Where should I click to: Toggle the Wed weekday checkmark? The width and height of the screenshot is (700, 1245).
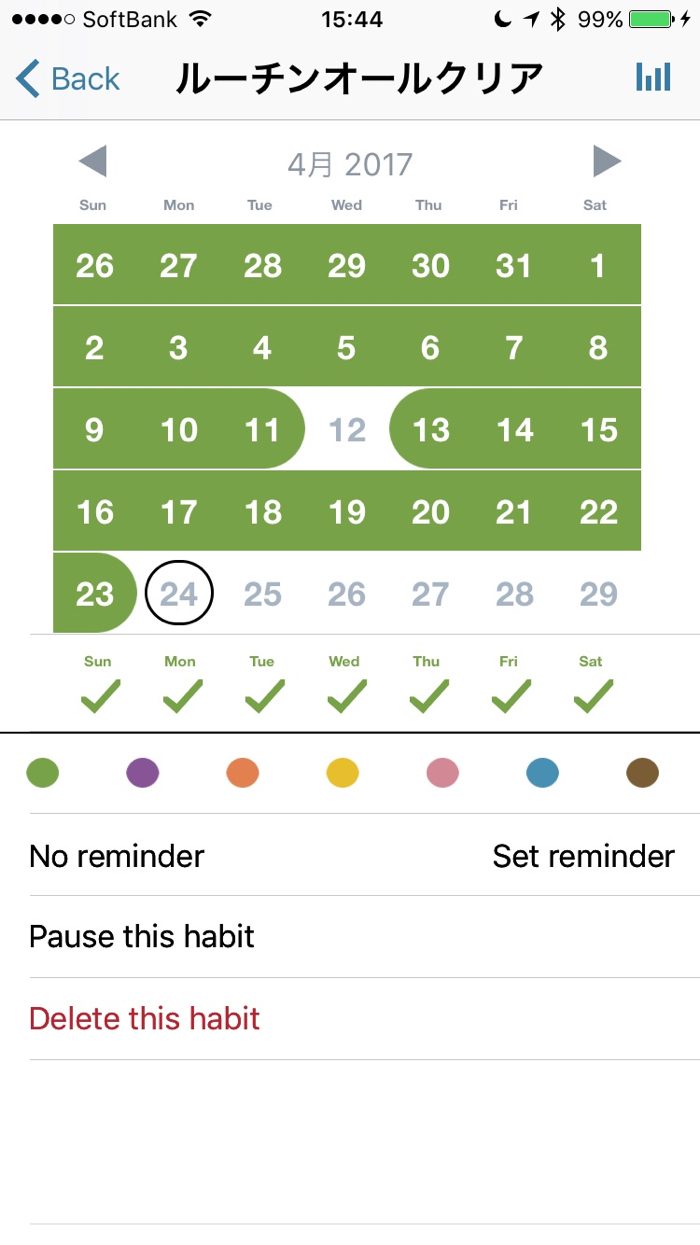tap(346, 694)
